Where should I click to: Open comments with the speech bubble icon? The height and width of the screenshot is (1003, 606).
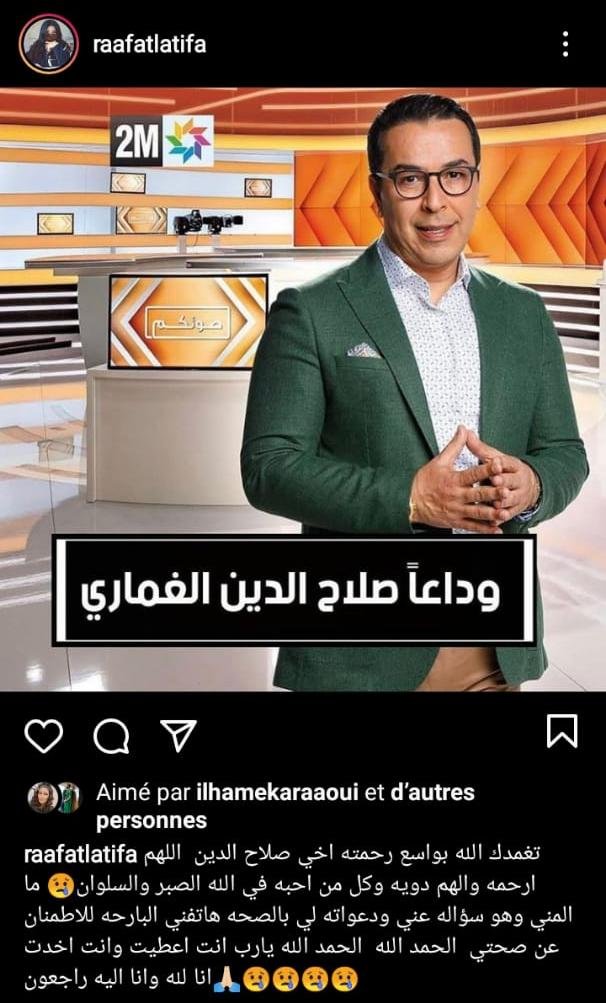110,737
